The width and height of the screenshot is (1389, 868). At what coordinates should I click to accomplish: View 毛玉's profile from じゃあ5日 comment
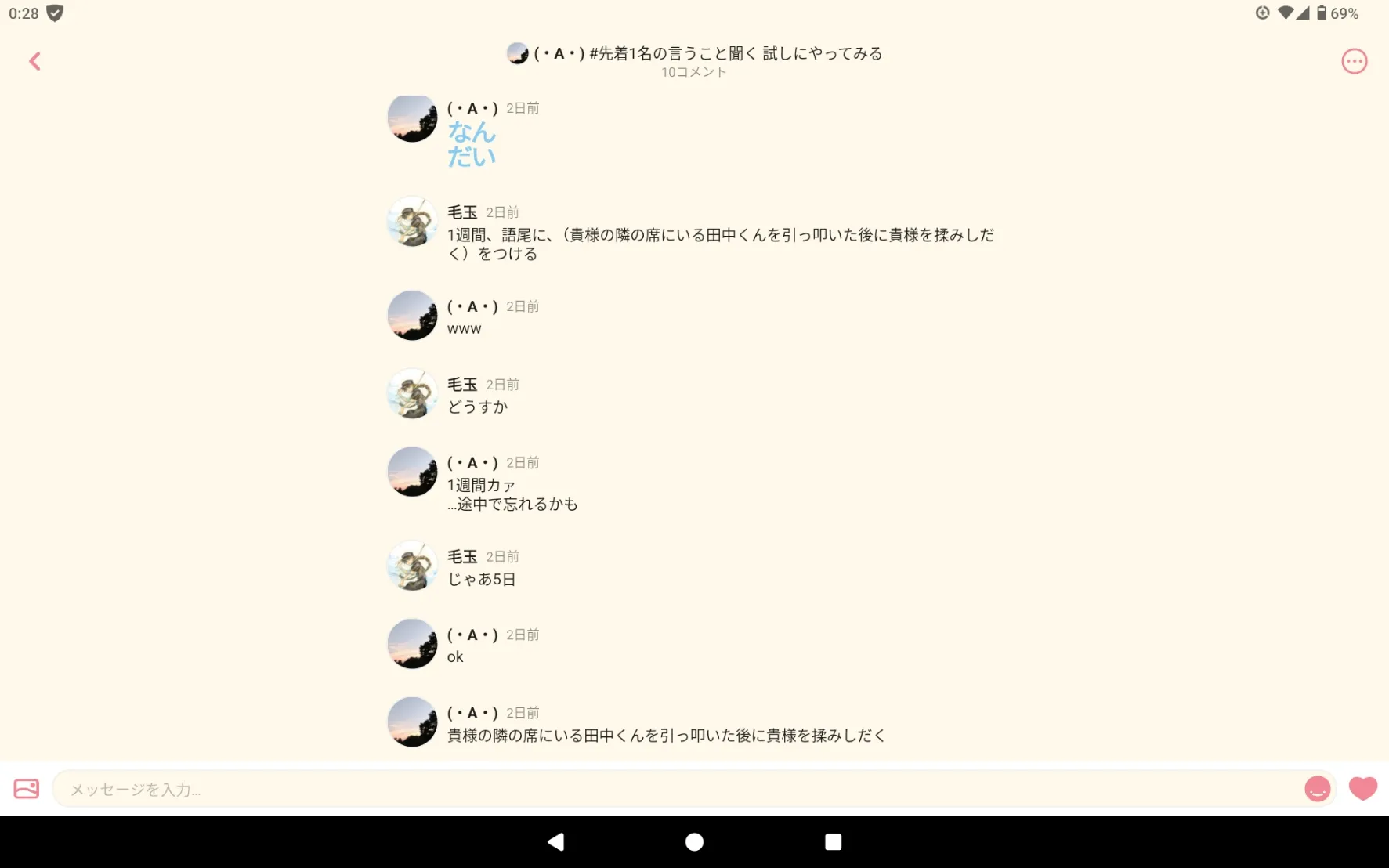412,566
